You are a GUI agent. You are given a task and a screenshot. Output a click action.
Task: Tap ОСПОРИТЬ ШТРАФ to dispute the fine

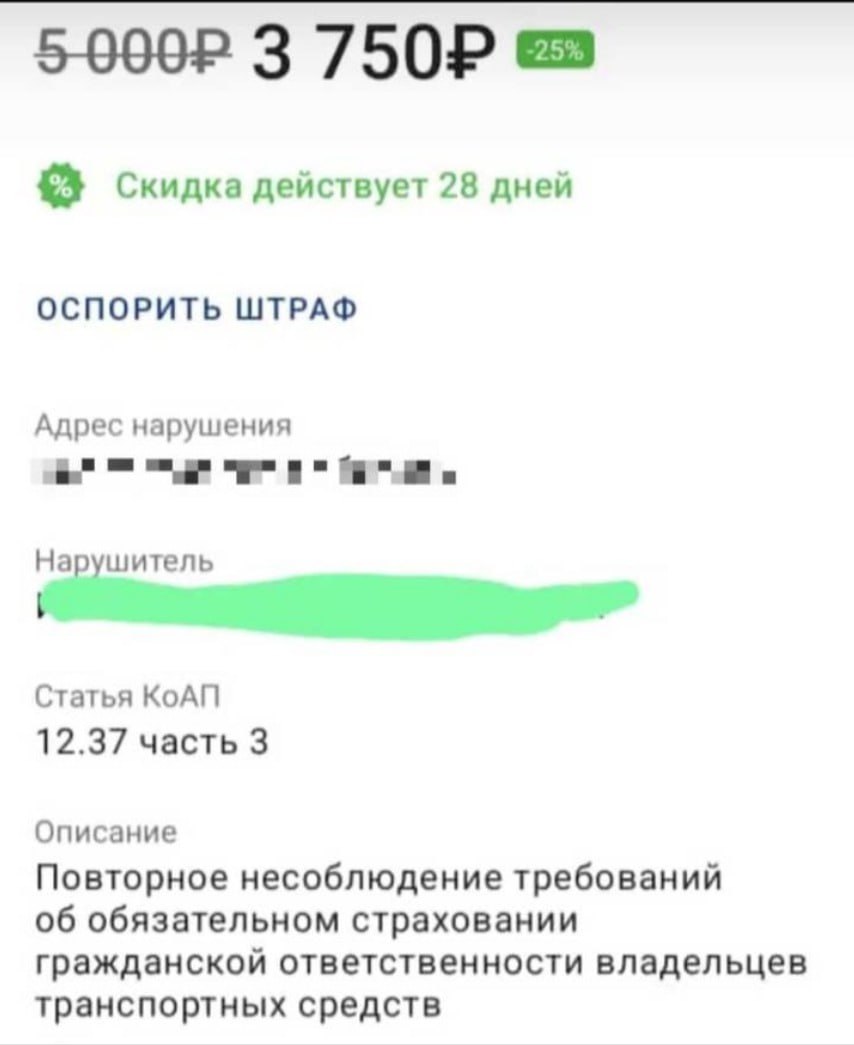[196, 309]
